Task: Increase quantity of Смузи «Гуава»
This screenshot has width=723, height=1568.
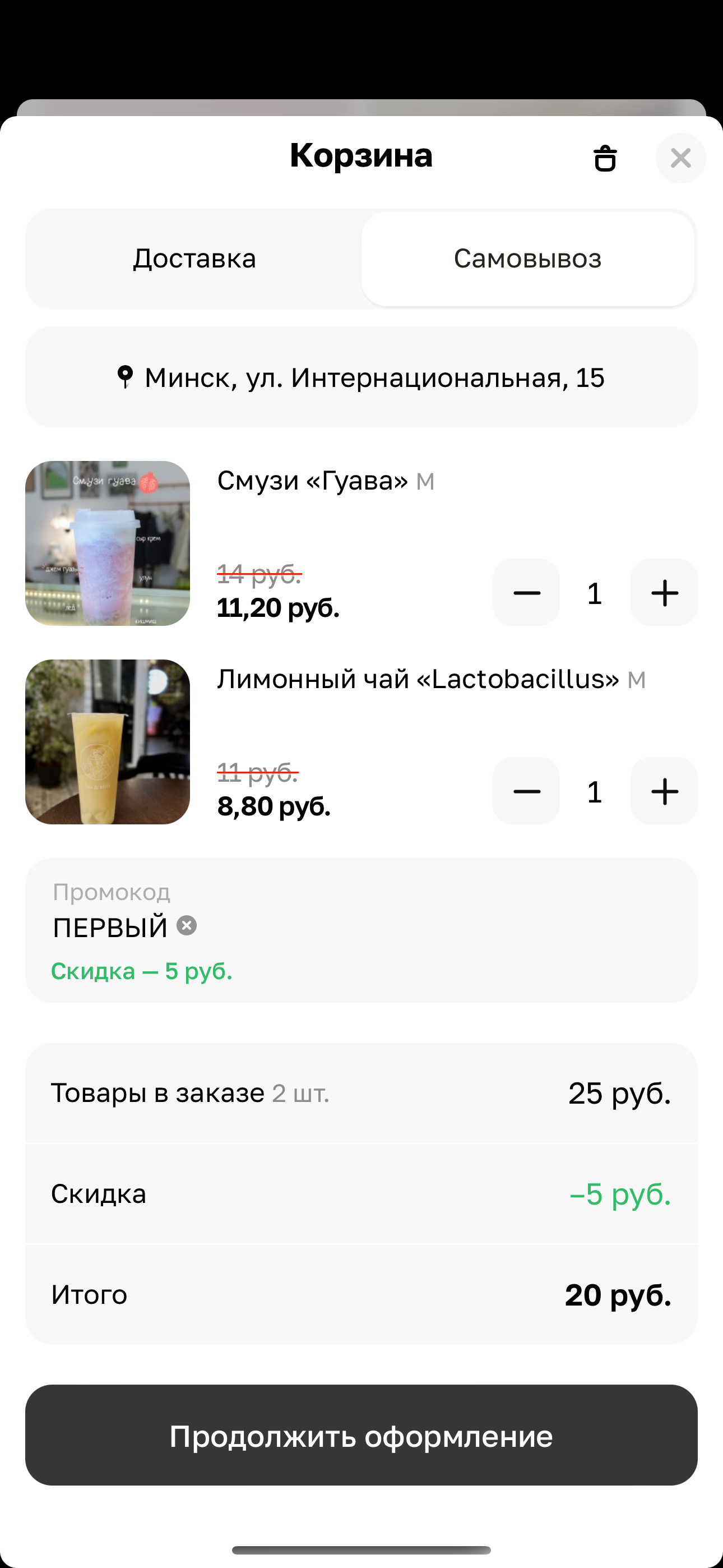Action: pyautogui.click(x=664, y=593)
